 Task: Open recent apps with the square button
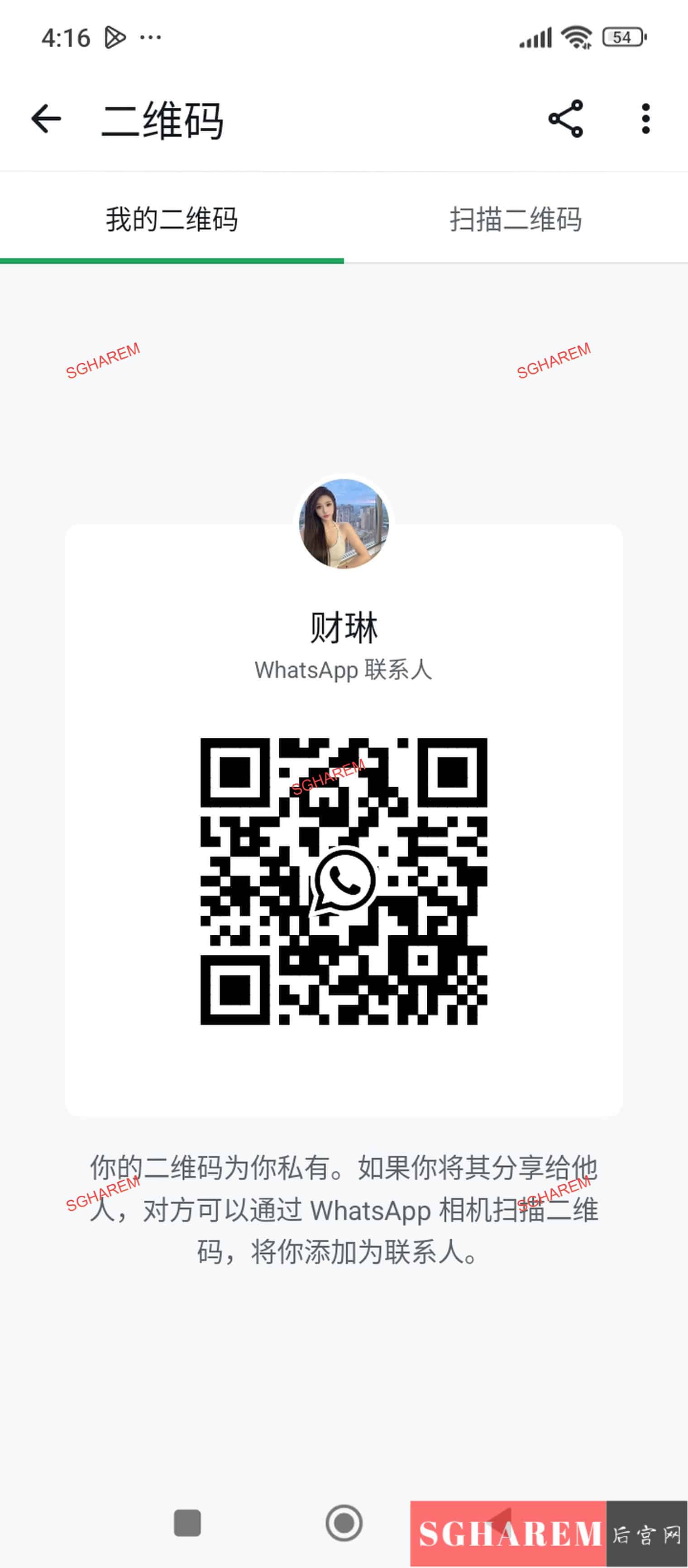(x=187, y=1523)
